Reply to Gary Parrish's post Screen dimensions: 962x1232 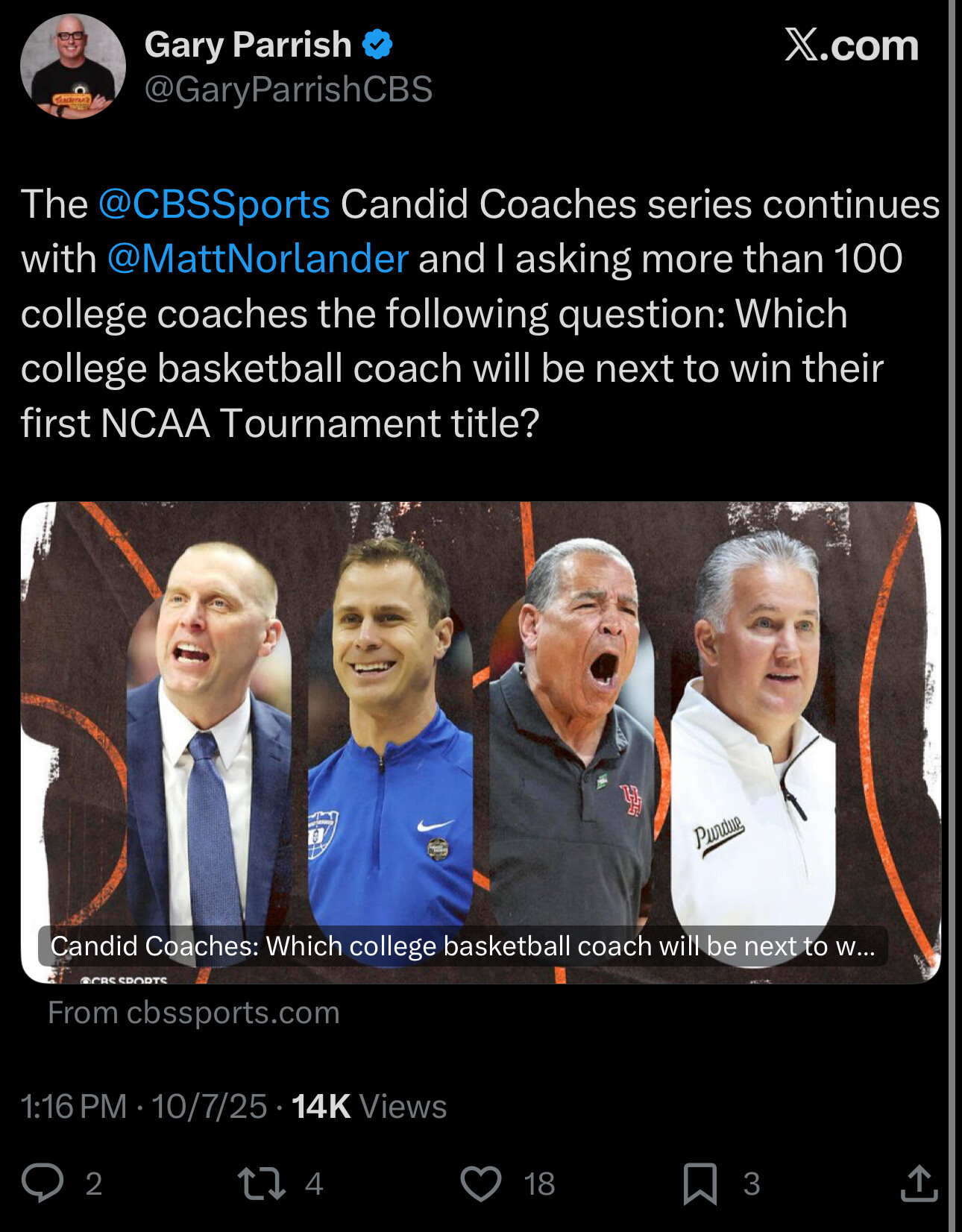[x=43, y=1183]
